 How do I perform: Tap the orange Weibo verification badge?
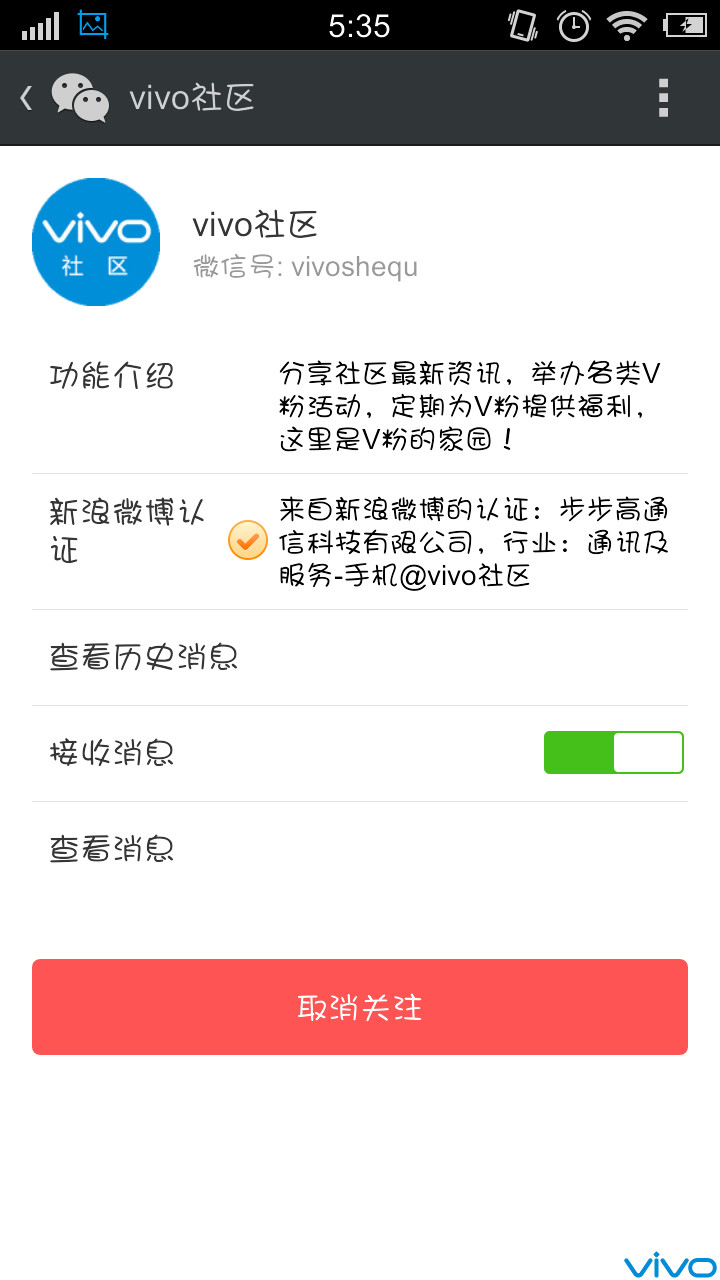[x=246, y=541]
